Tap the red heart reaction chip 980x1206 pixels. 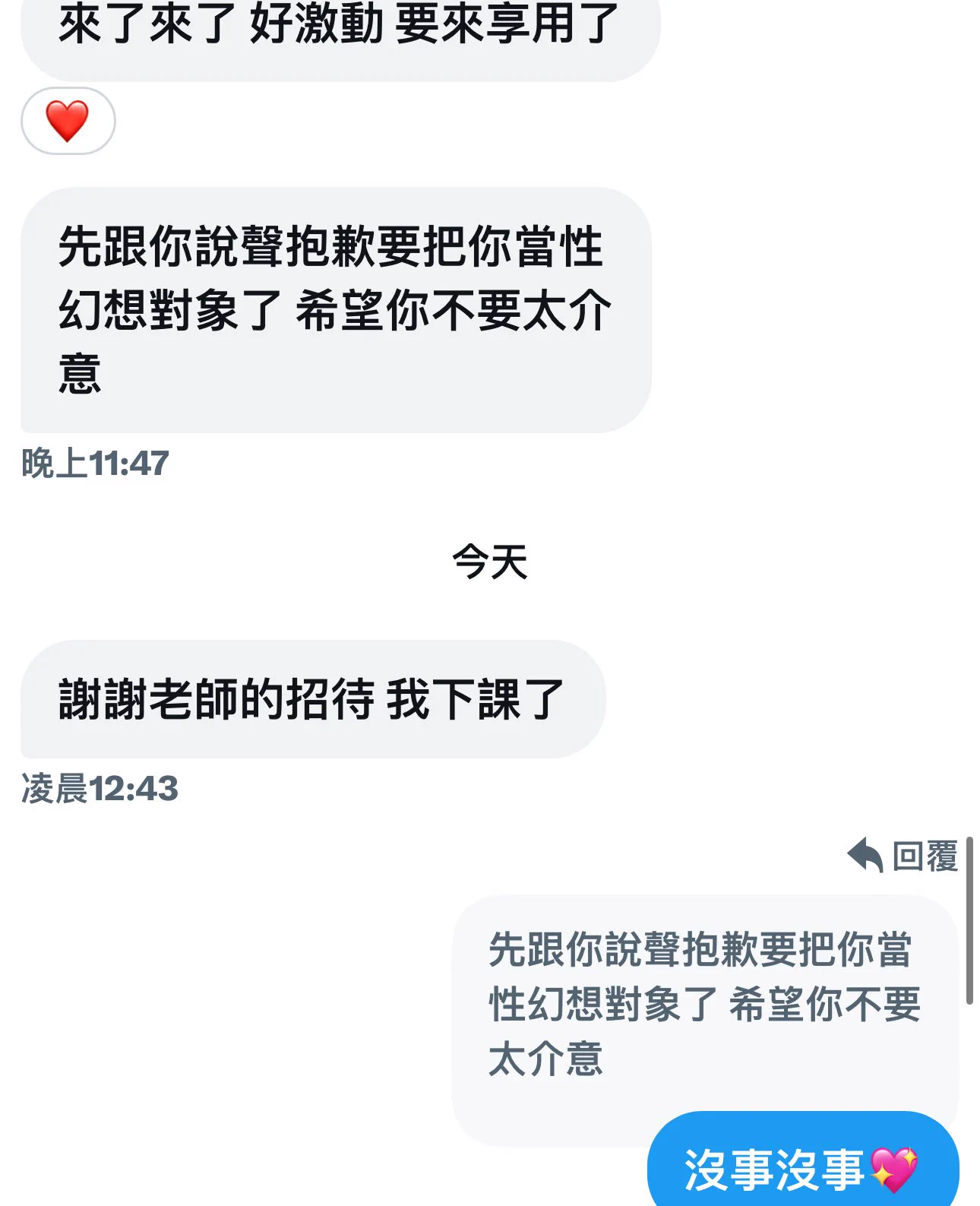[x=68, y=121]
